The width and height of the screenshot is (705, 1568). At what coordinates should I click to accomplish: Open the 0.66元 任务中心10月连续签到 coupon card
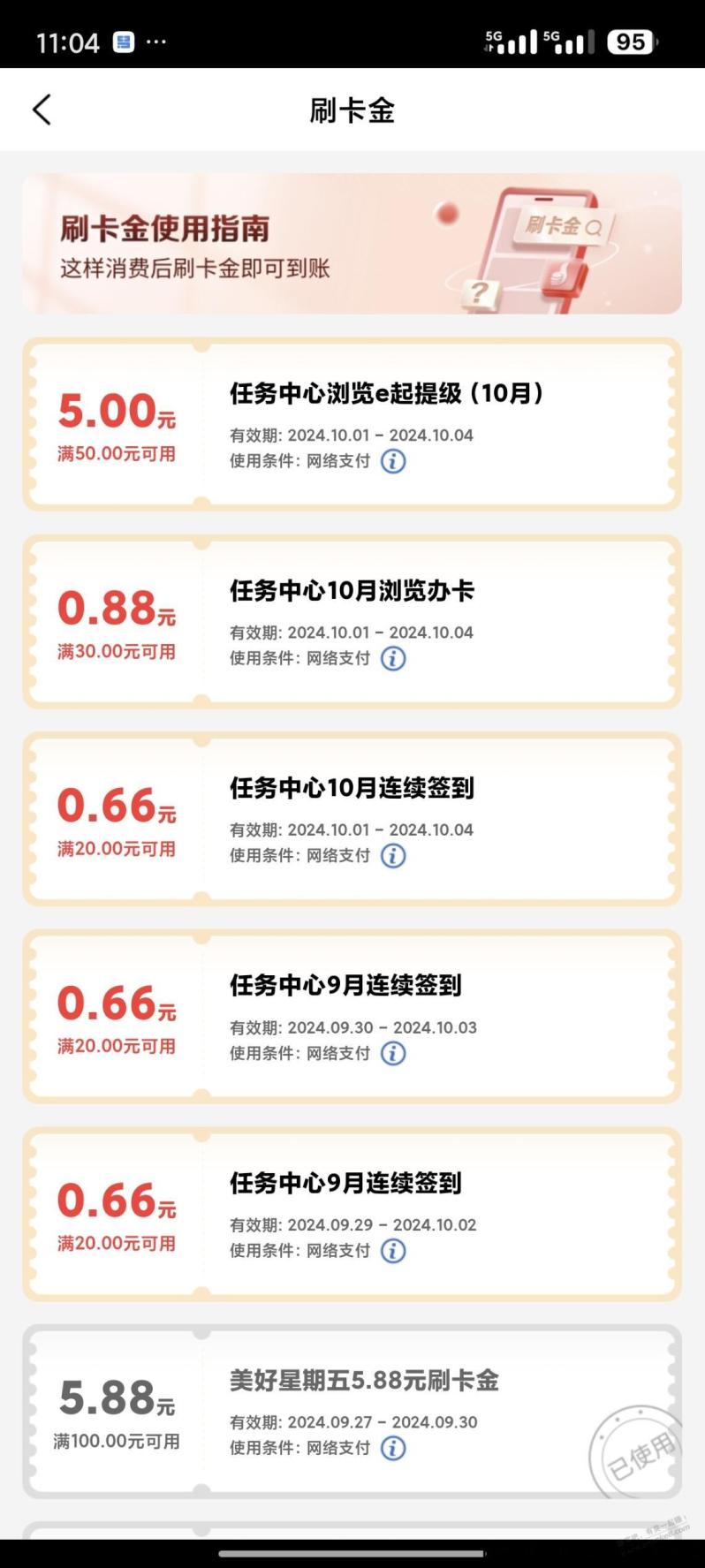352,819
